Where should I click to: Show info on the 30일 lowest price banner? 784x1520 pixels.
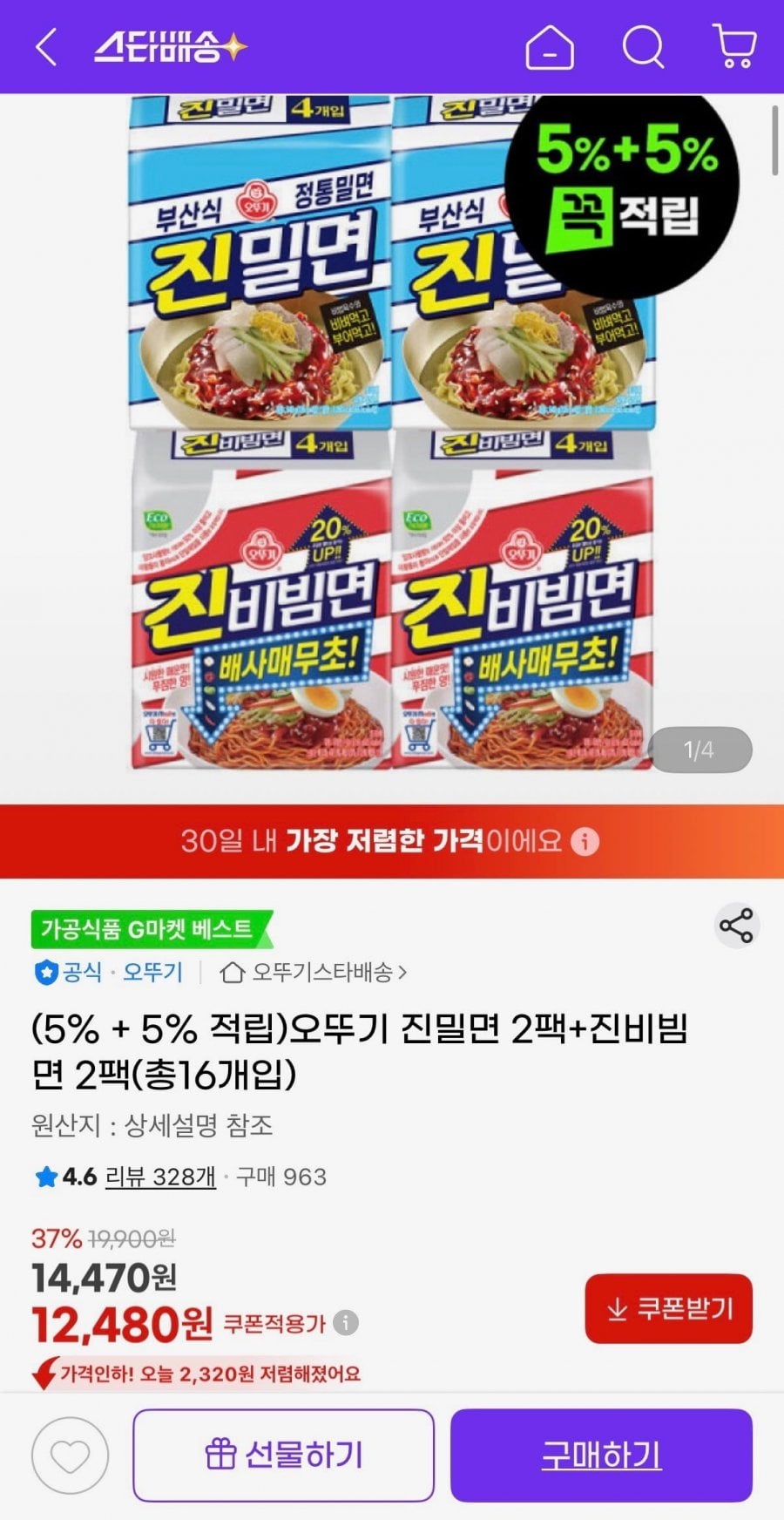tap(585, 841)
